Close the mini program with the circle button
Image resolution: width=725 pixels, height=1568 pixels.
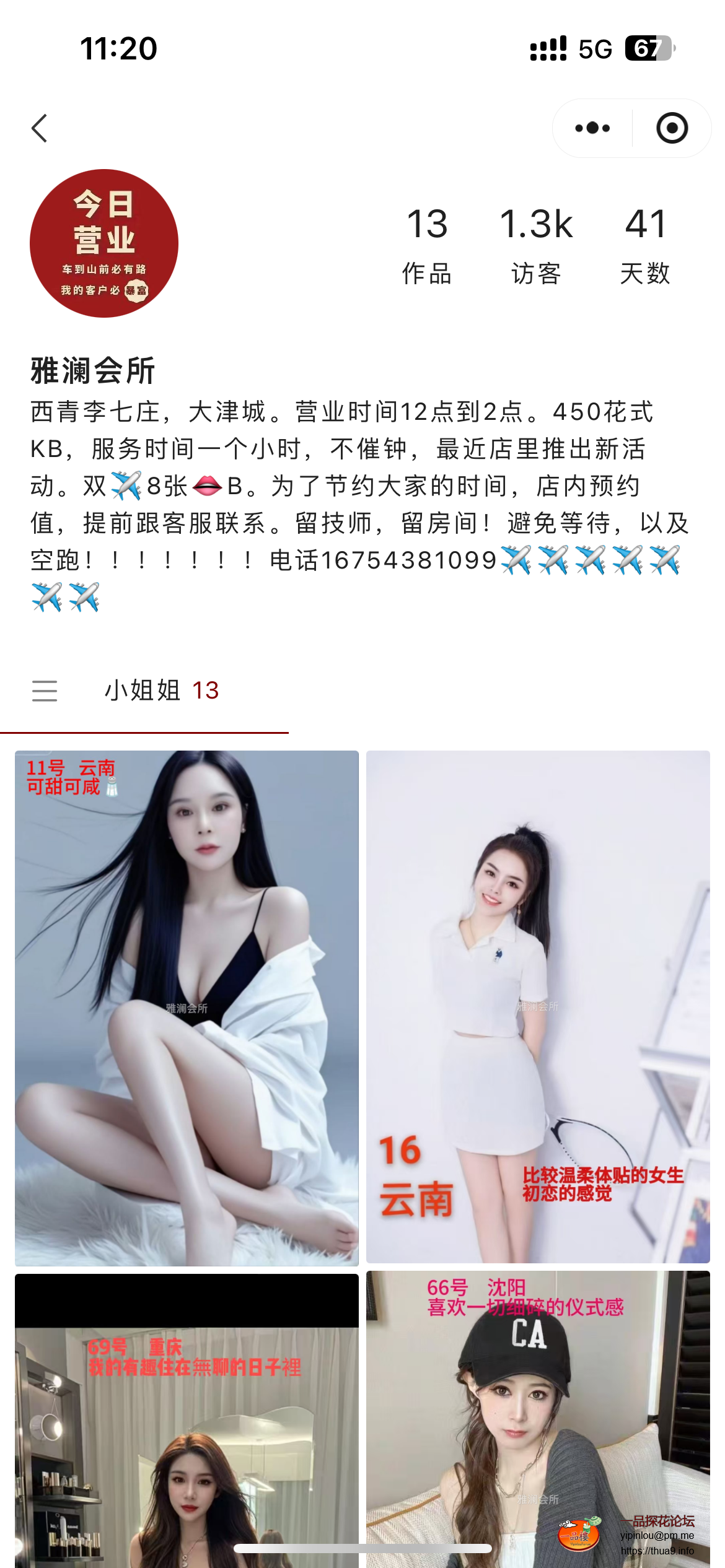(x=672, y=128)
